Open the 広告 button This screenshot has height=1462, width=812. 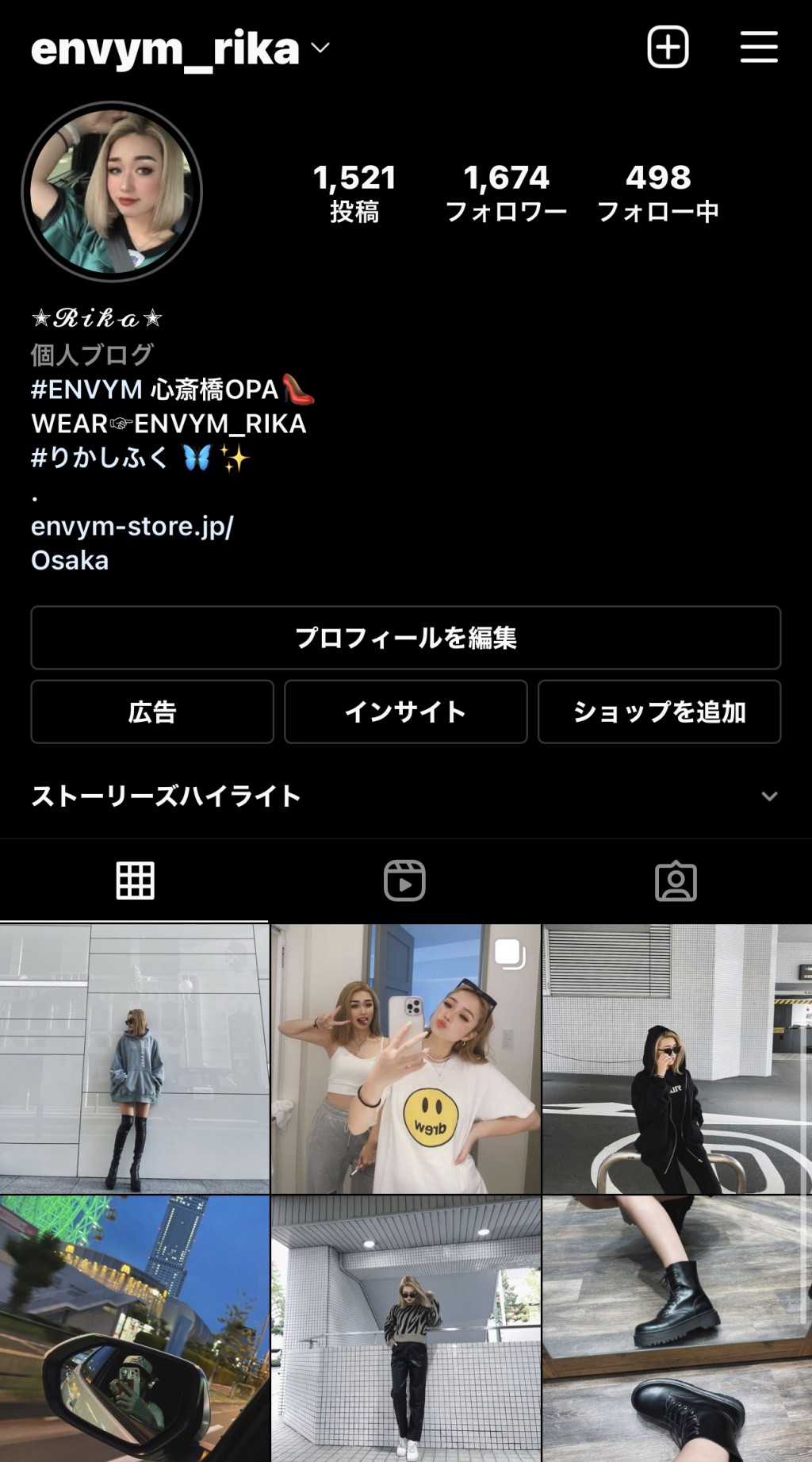(152, 712)
